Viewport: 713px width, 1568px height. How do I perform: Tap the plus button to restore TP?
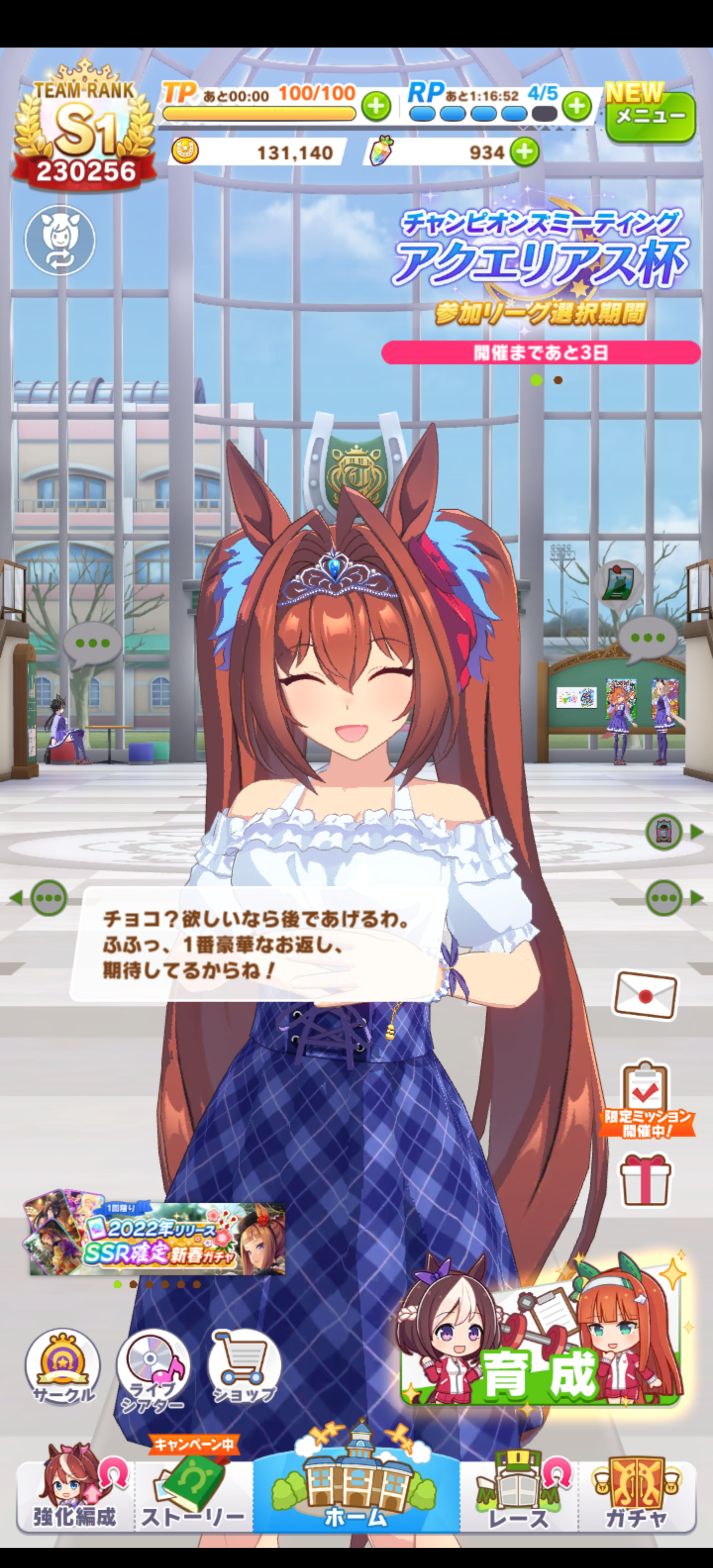[376, 106]
